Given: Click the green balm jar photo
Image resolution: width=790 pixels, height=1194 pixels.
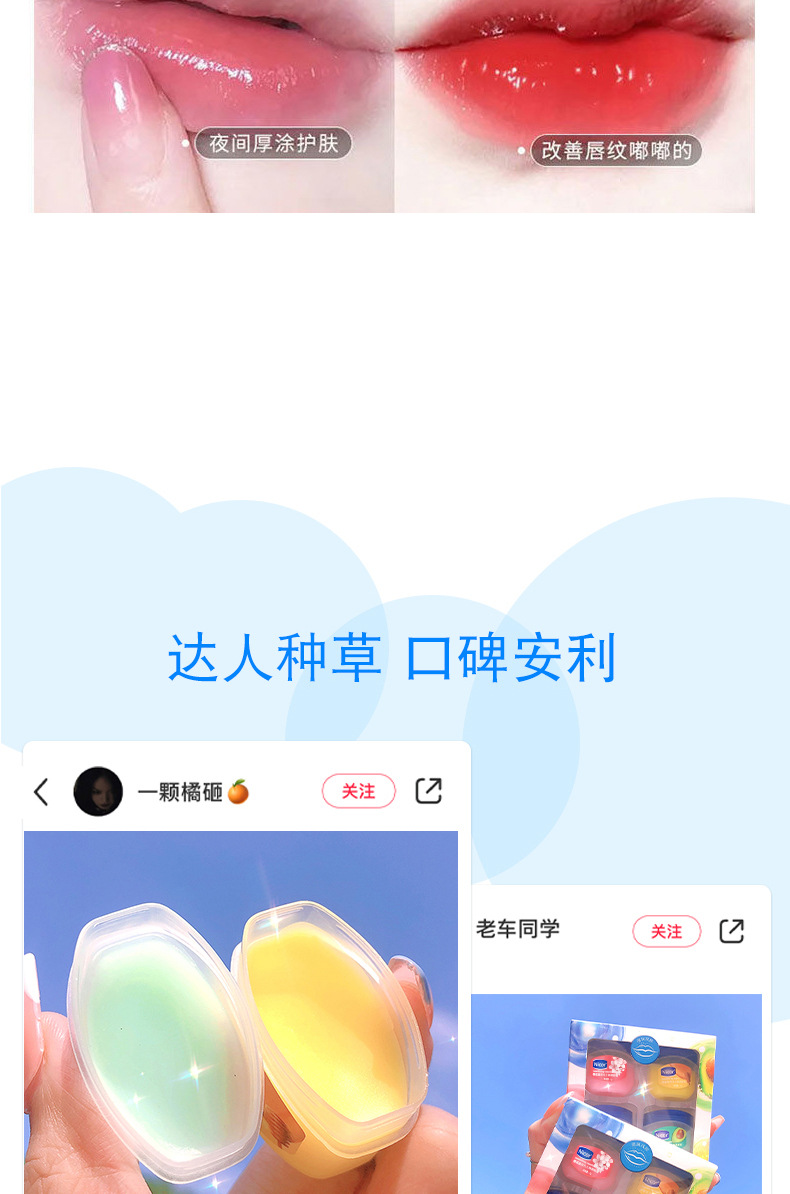Looking at the screenshot, I should pos(150,1040).
